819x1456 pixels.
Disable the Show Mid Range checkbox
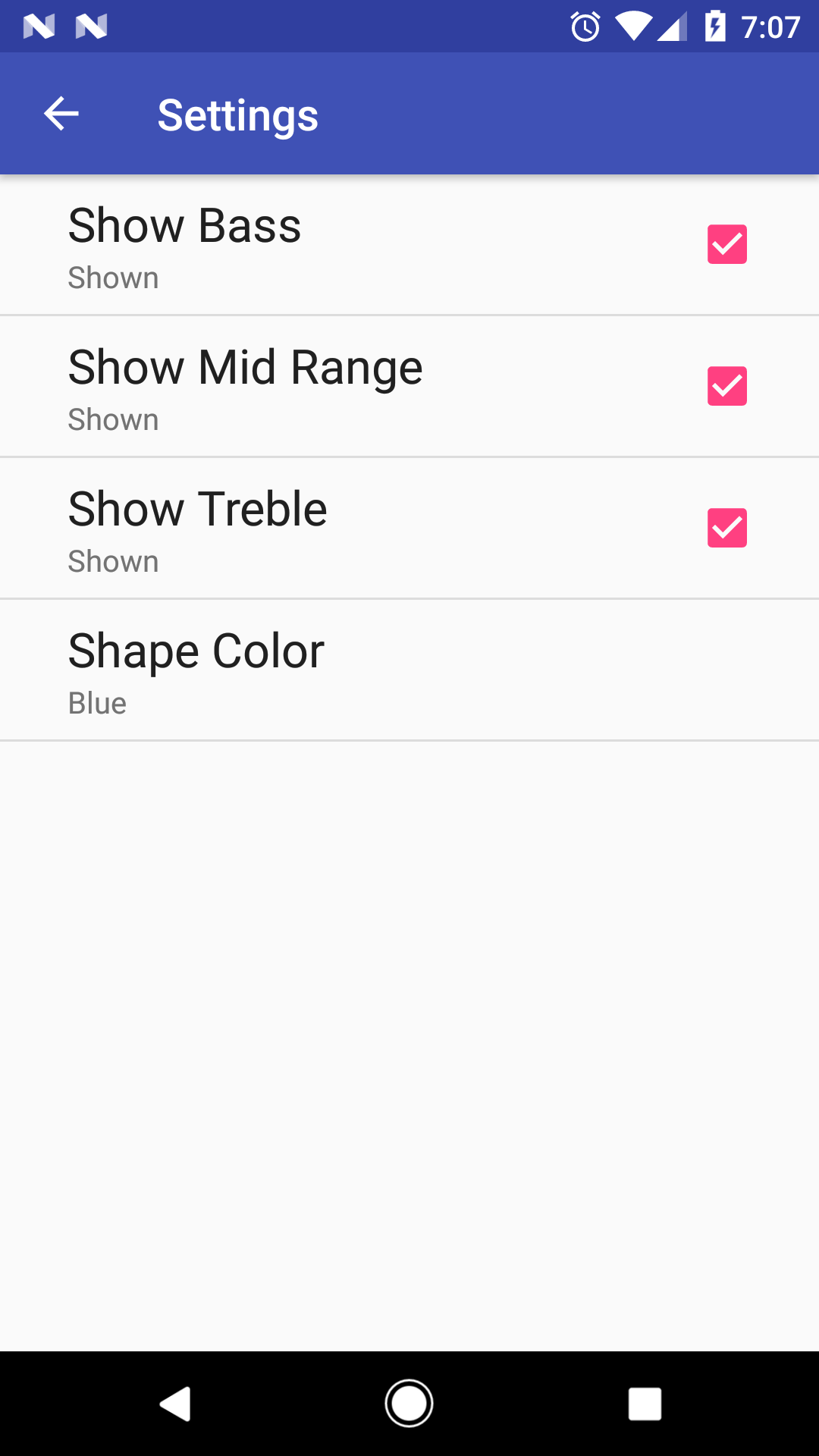coord(726,386)
